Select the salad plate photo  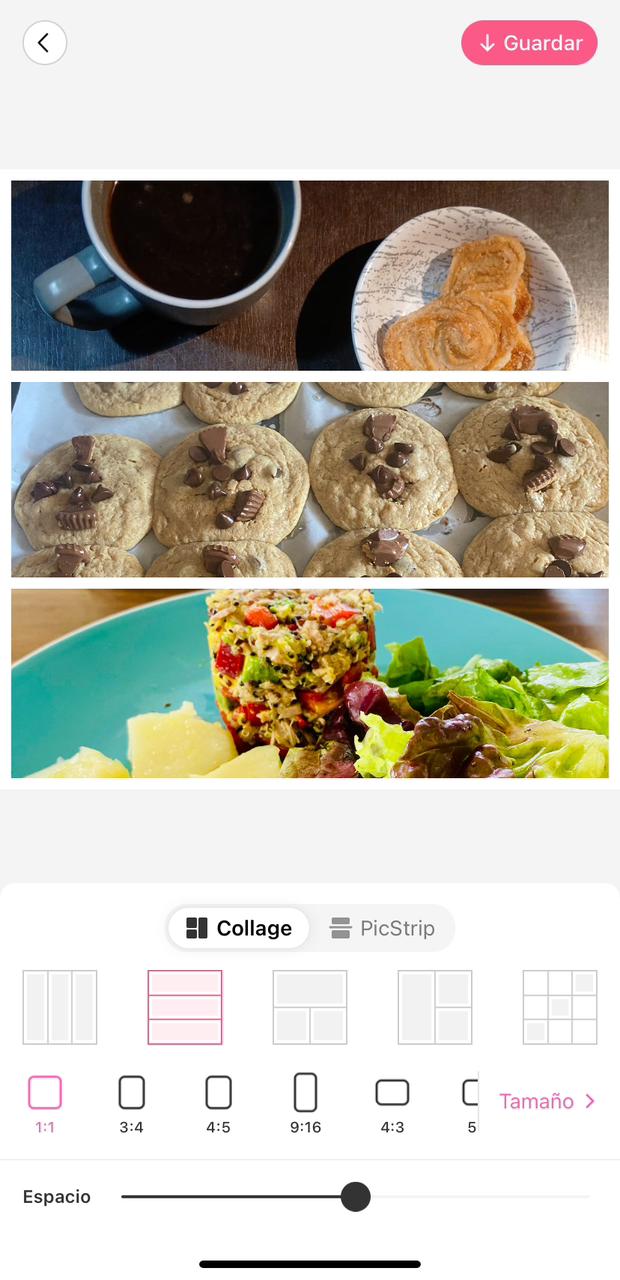pyautogui.click(x=310, y=683)
